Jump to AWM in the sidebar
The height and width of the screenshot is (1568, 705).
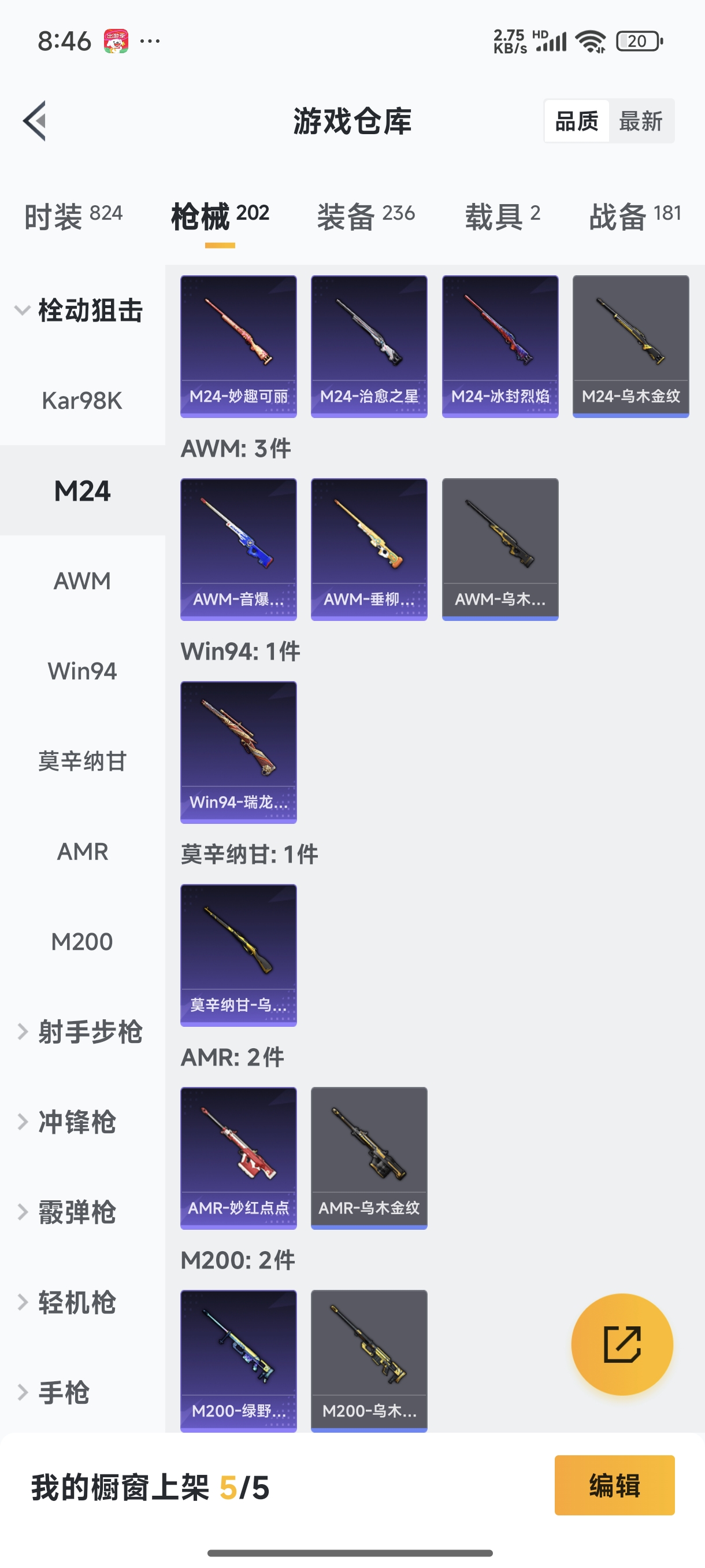click(82, 580)
